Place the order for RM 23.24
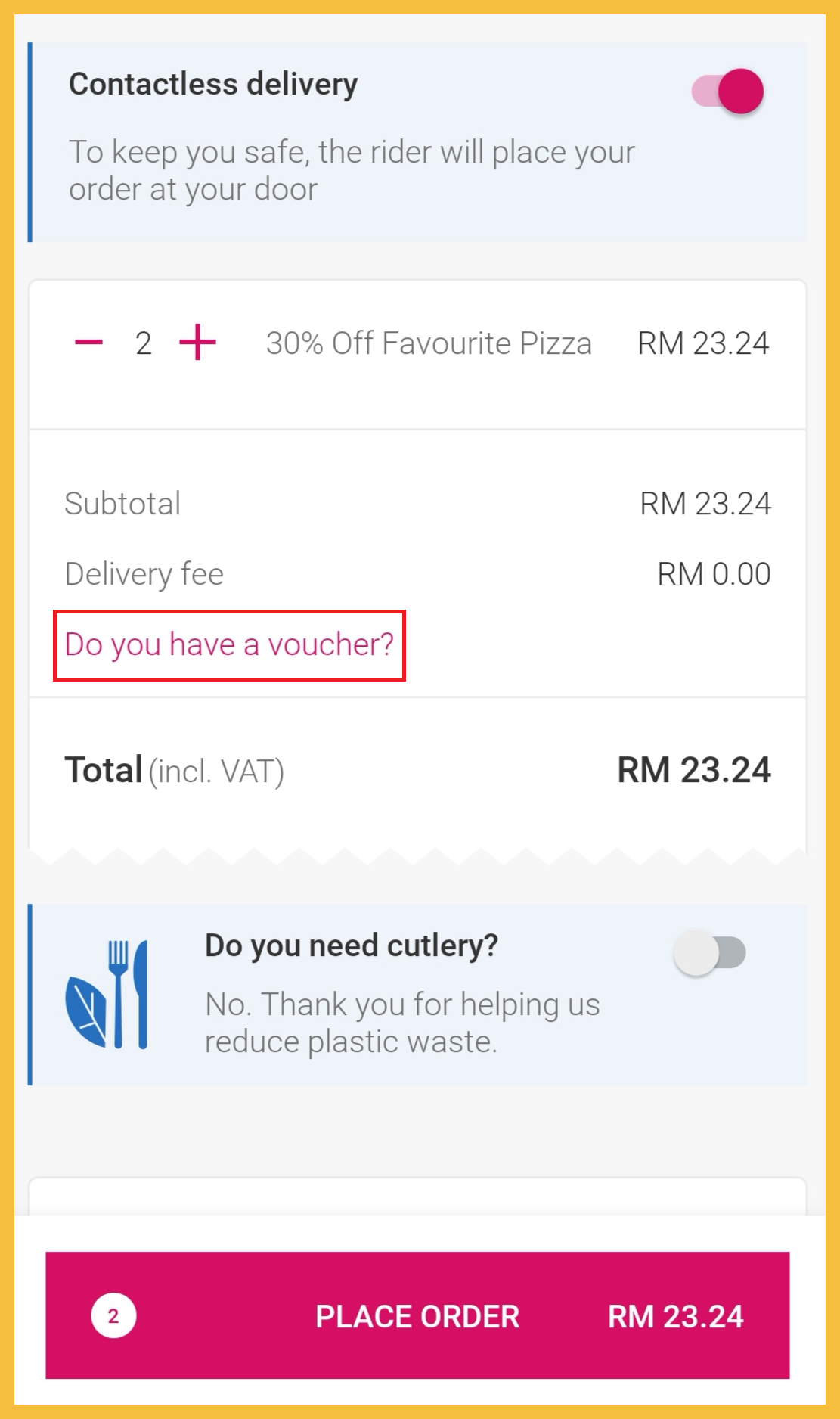Viewport: 840px width, 1419px height. [x=417, y=1315]
